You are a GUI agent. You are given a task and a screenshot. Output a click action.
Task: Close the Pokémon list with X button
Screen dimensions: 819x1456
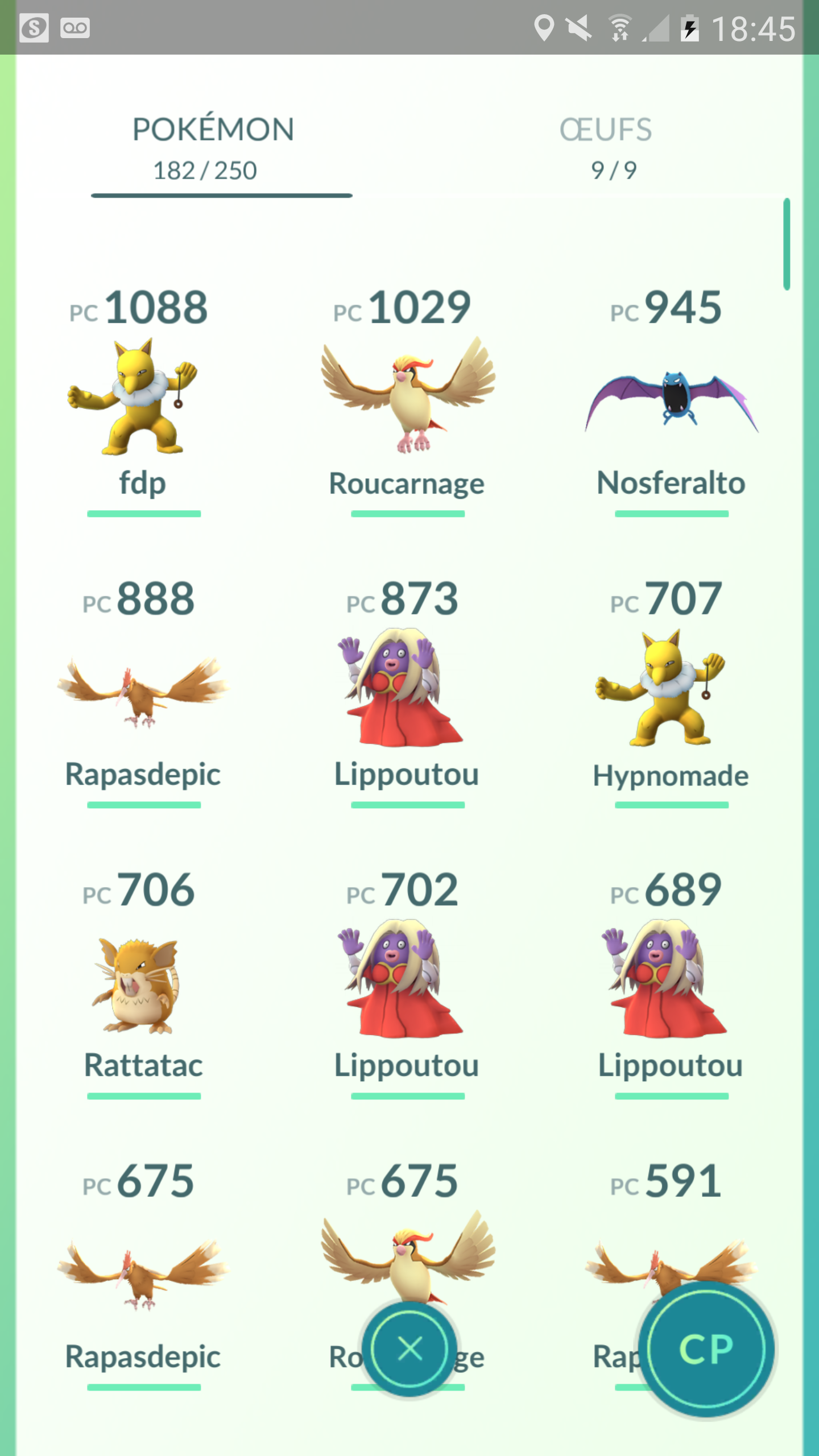pyautogui.click(x=409, y=1349)
